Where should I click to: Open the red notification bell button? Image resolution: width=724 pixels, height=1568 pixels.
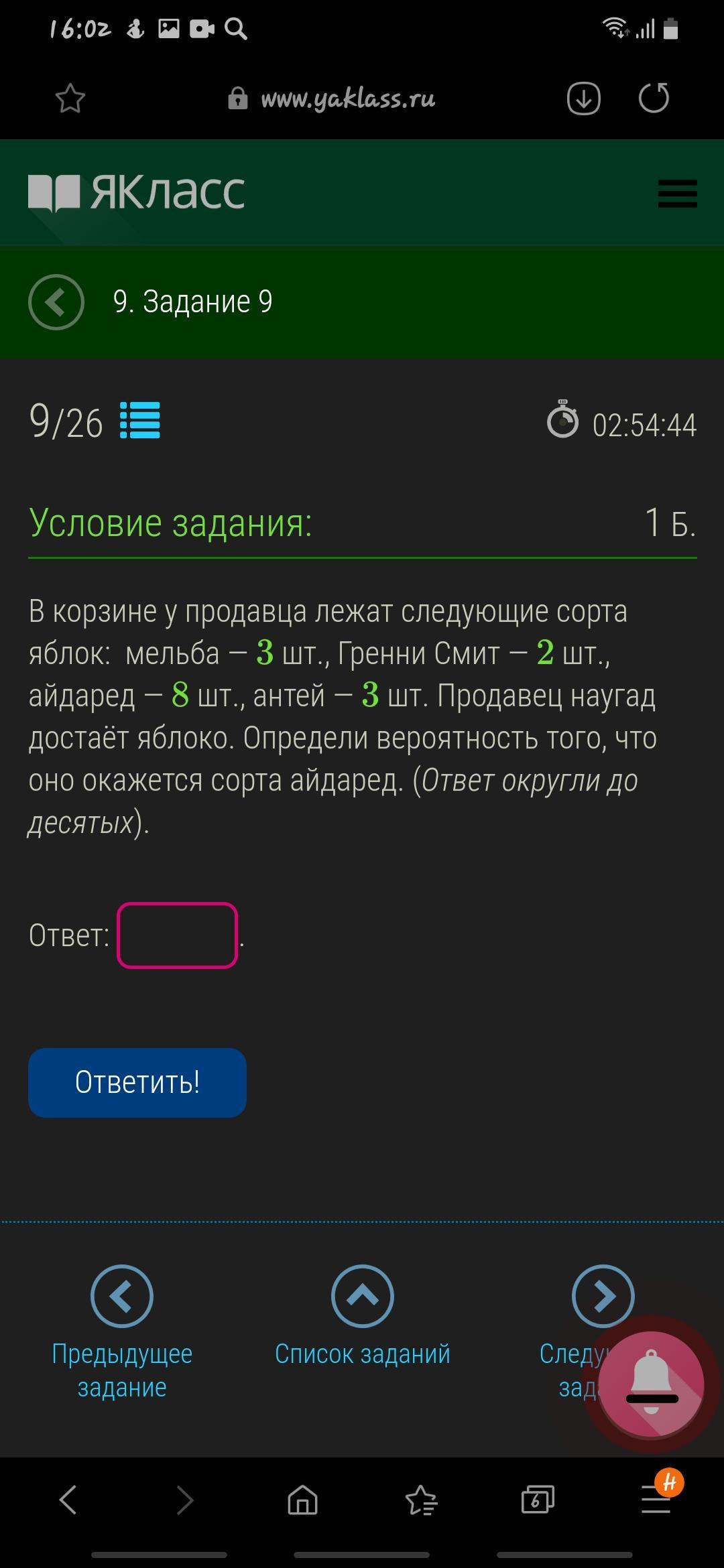click(x=651, y=1384)
